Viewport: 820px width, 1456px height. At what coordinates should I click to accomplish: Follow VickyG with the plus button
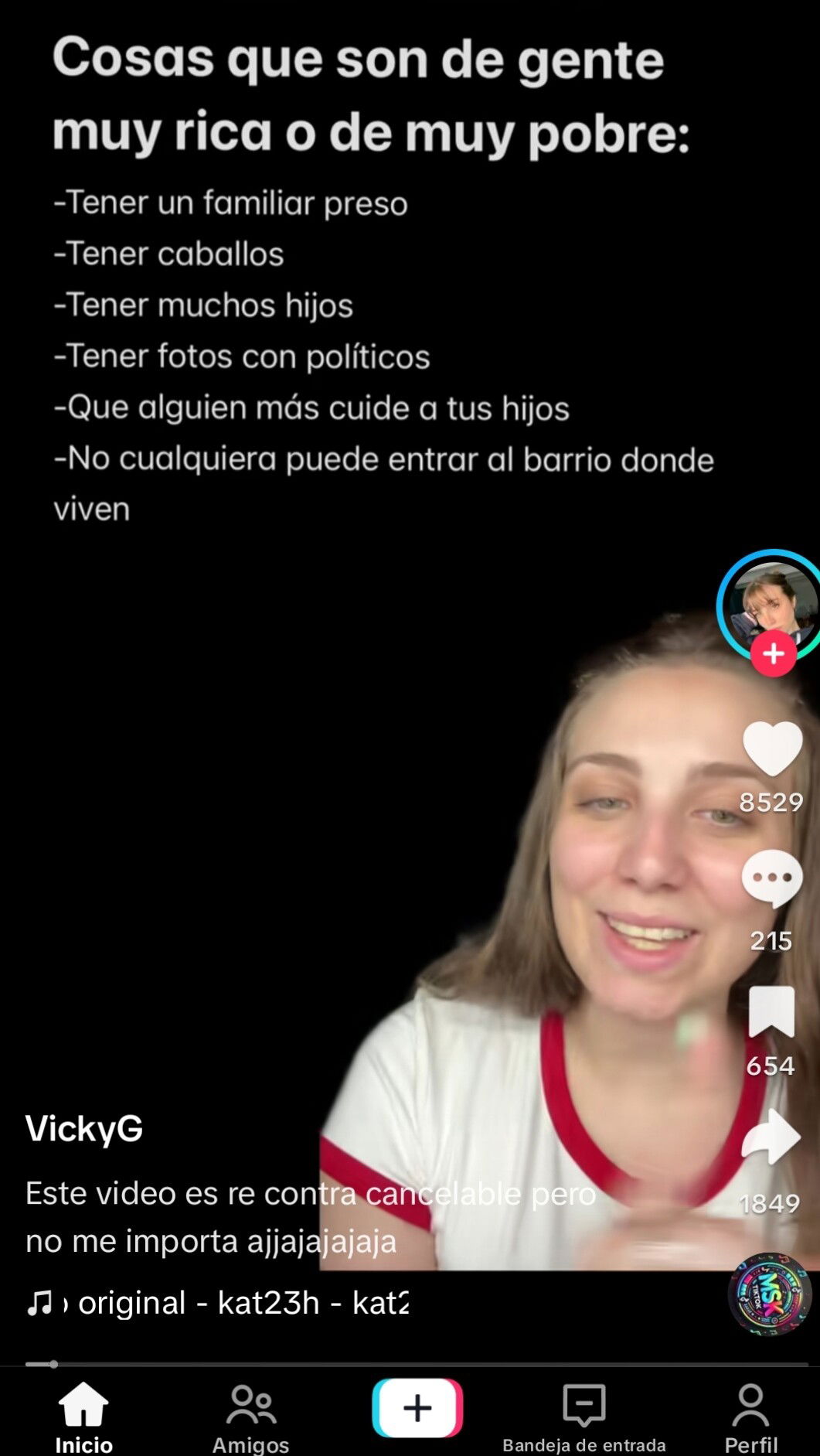pos(773,653)
